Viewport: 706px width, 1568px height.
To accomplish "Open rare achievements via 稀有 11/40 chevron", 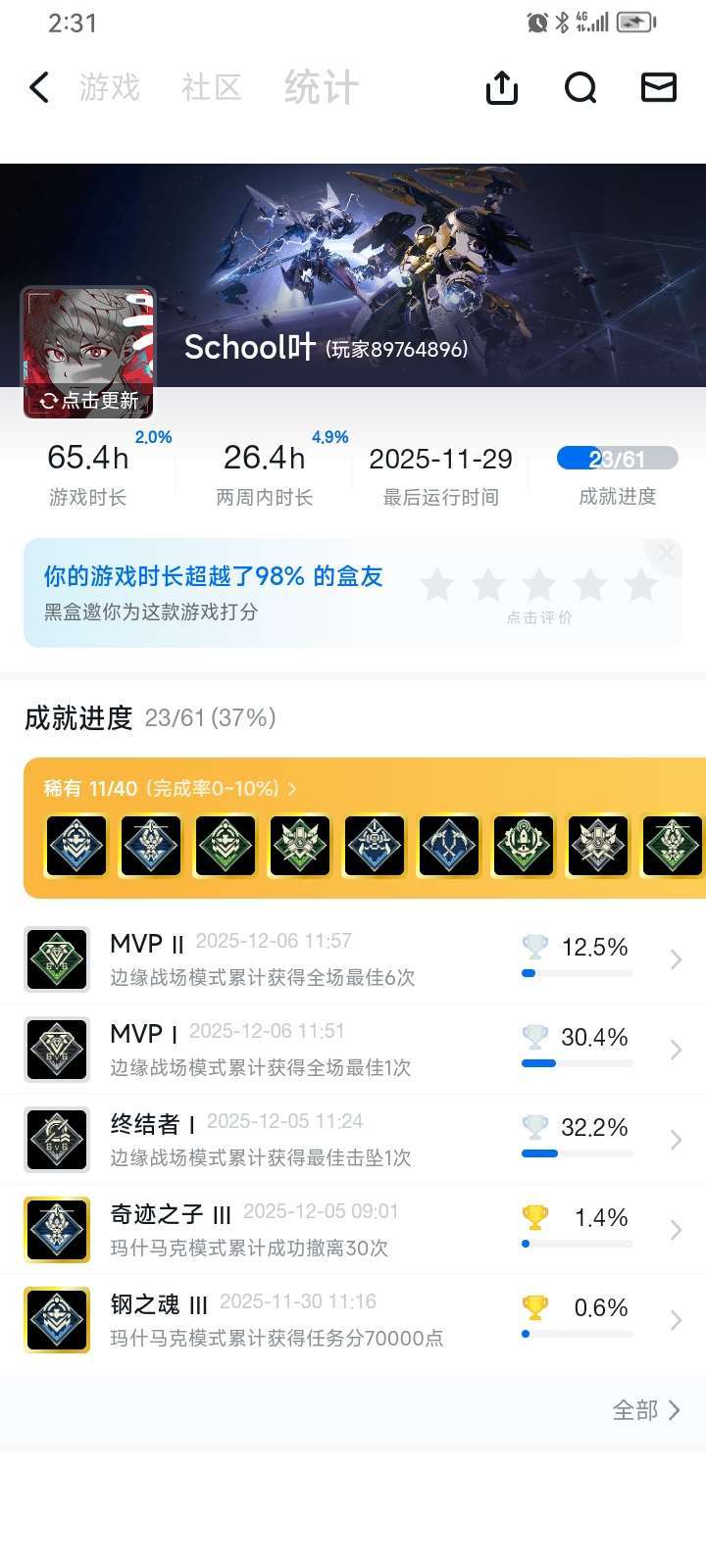I will tap(290, 787).
